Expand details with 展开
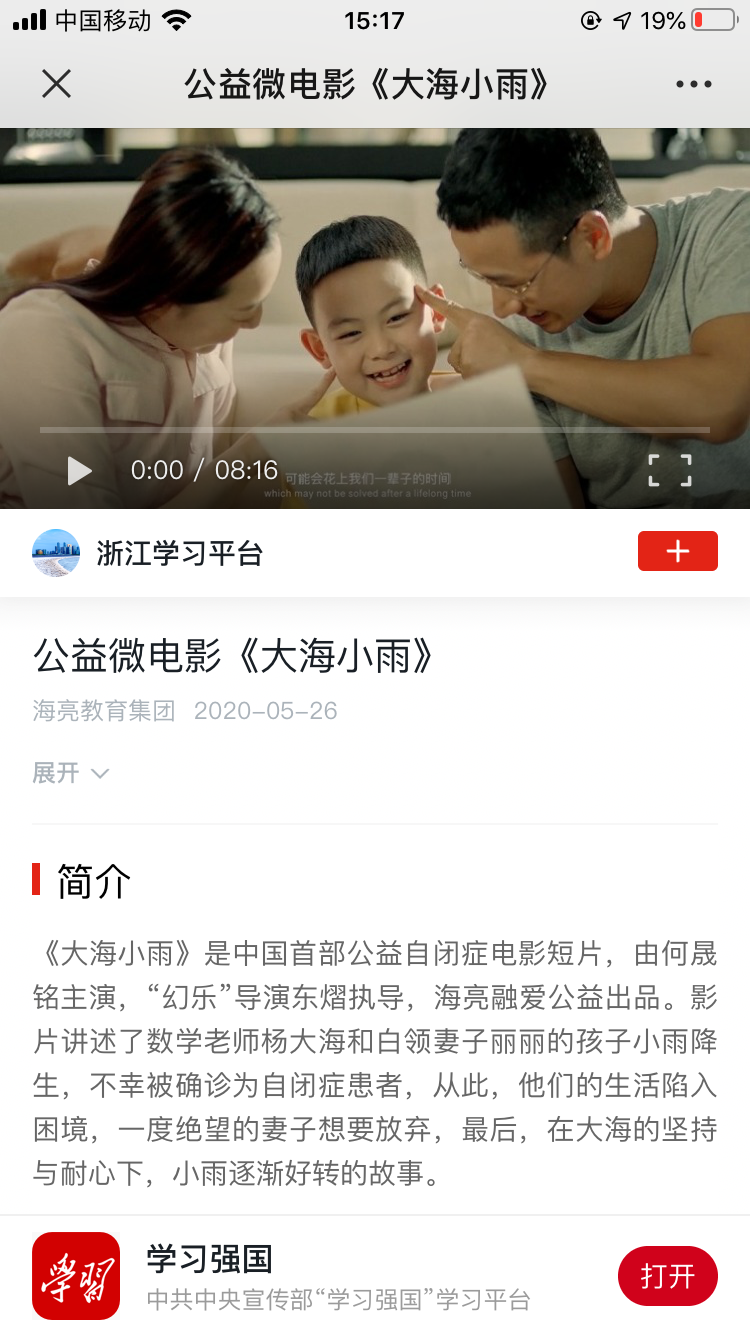The width and height of the screenshot is (750, 1334). pyautogui.click(x=70, y=773)
